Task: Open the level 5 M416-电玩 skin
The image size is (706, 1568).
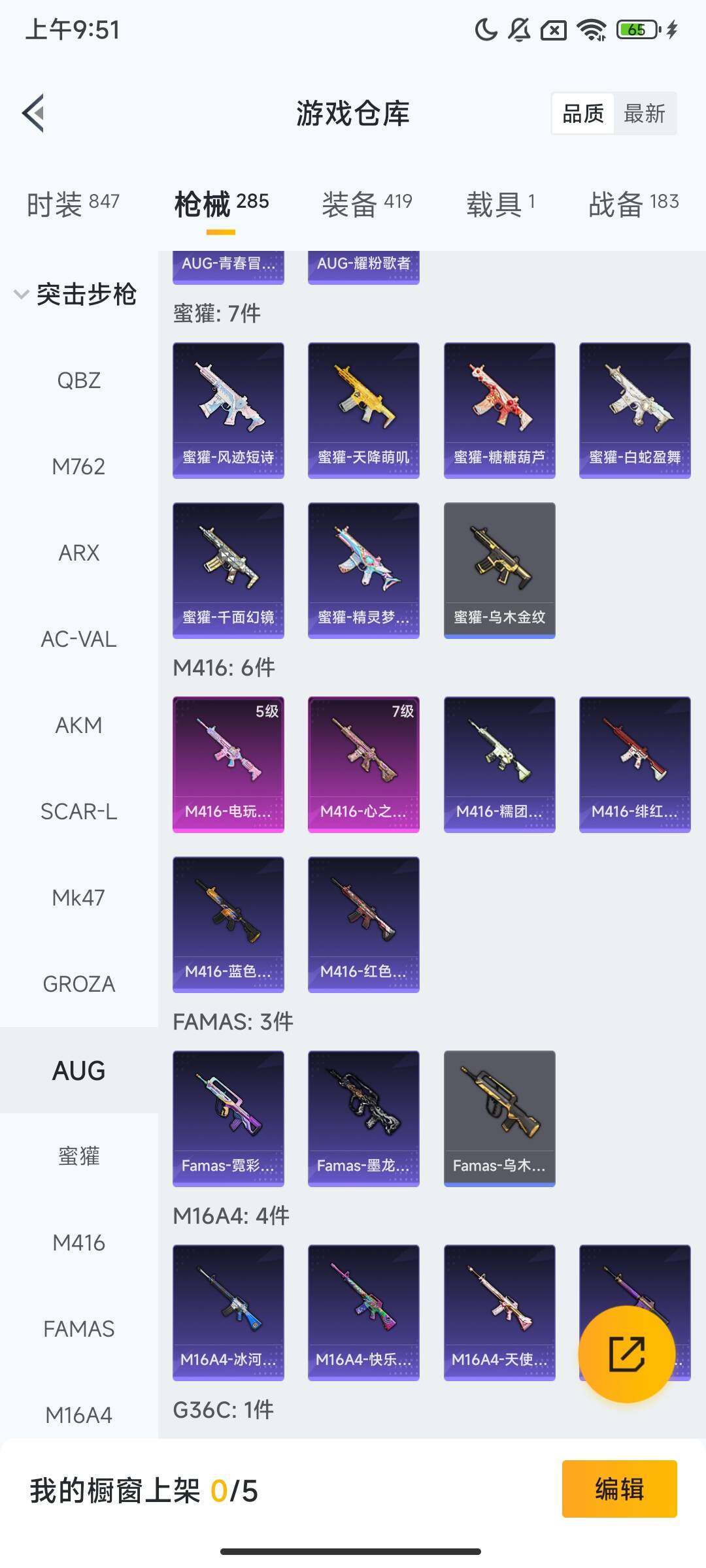Action: (228, 764)
